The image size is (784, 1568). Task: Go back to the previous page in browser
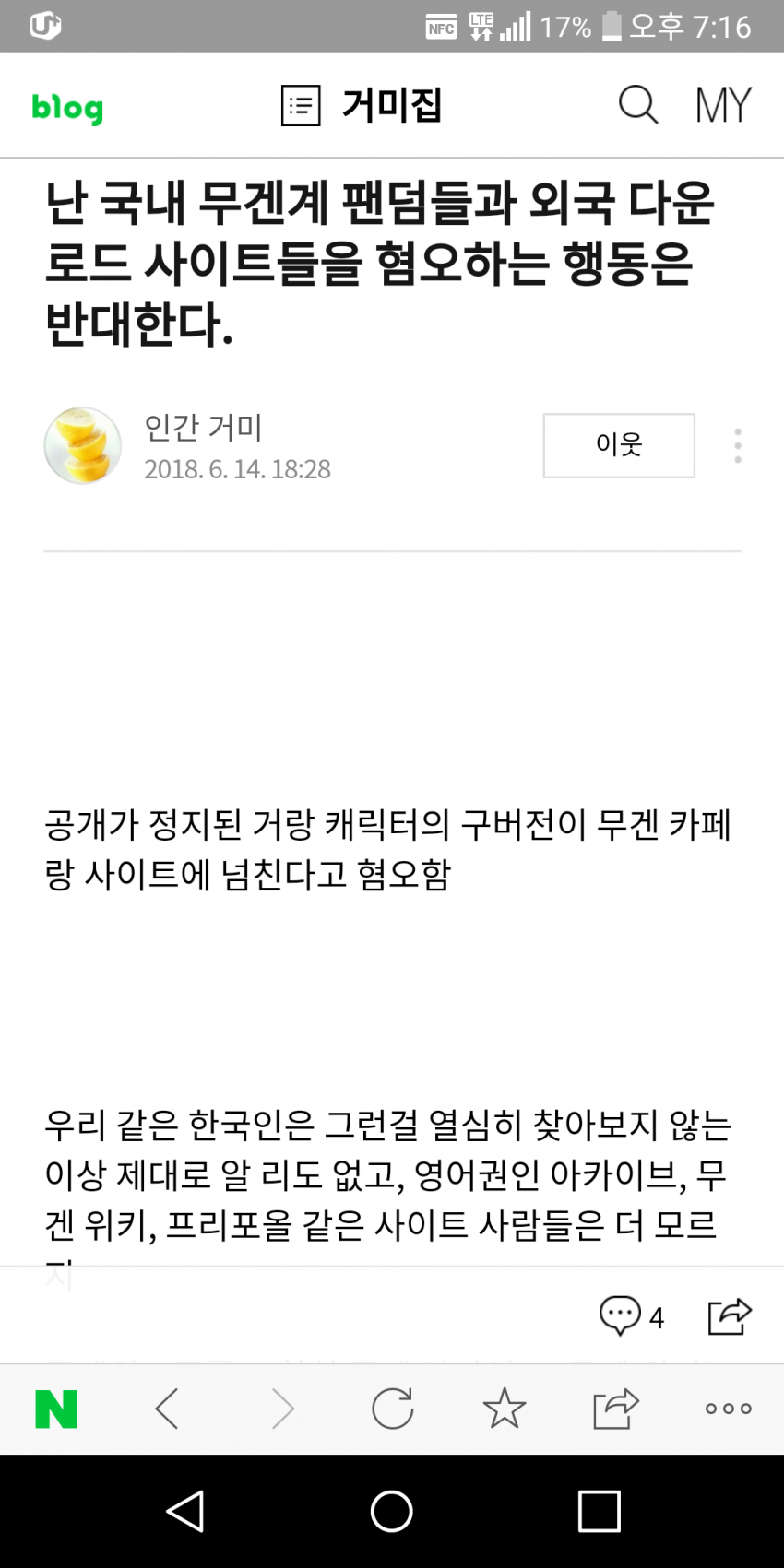(168, 1409)
